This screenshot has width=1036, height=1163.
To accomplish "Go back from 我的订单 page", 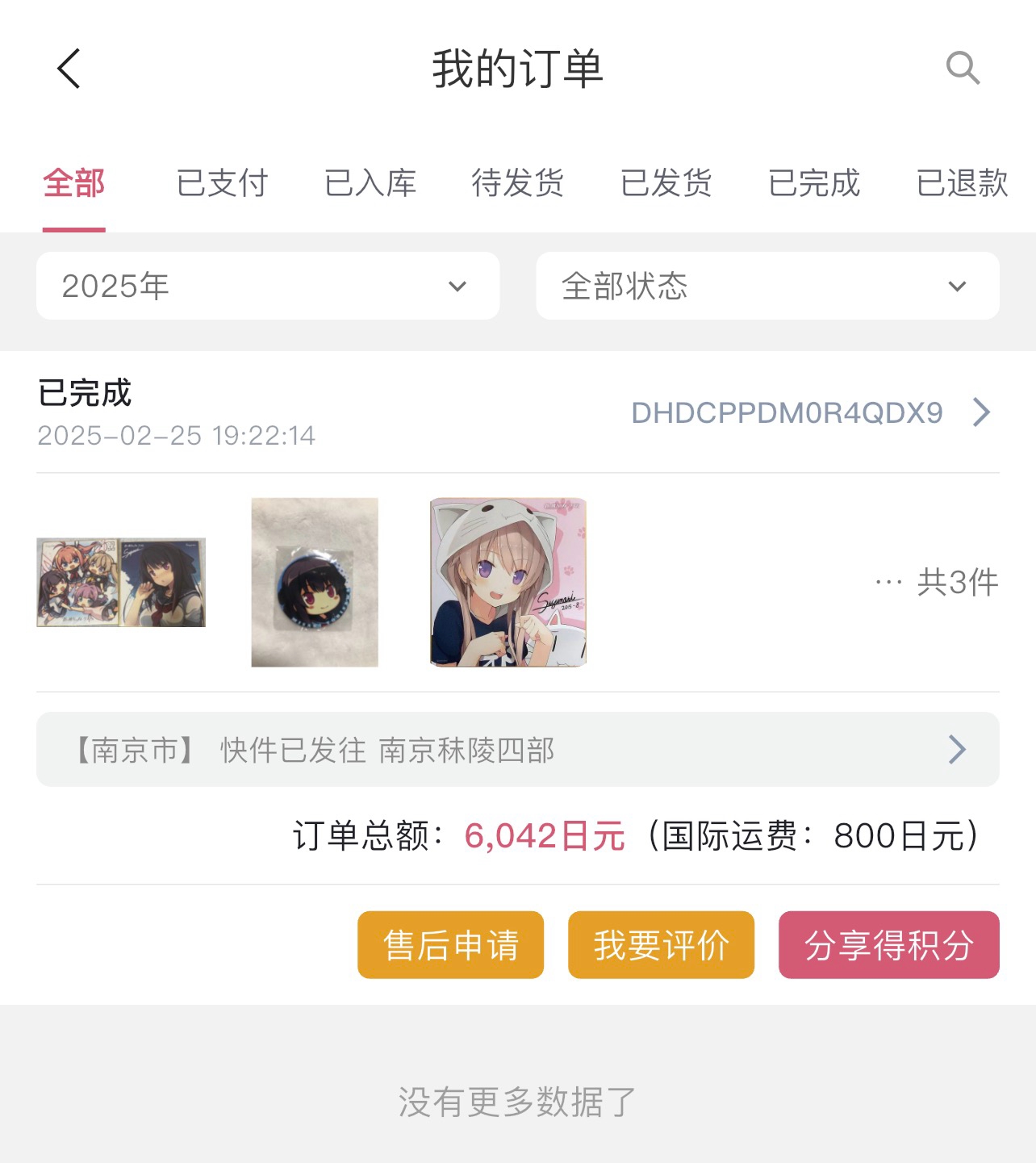I will 69,69.
